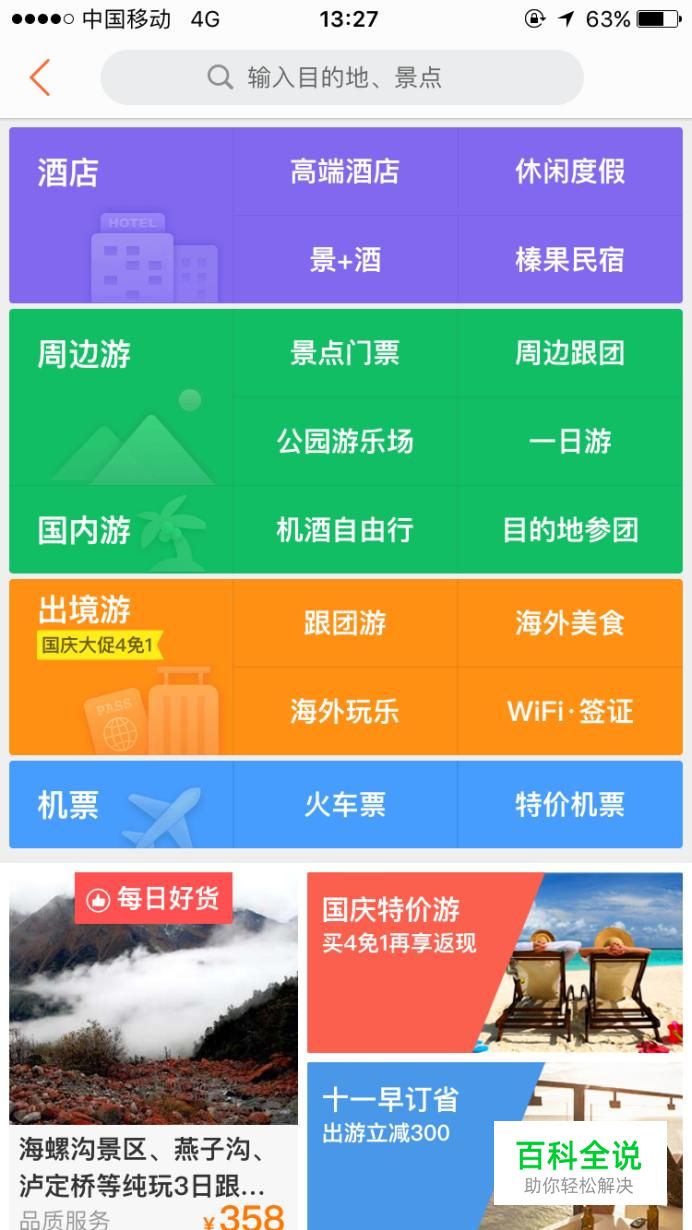Open the destination search box
Viewport: 692px width, 1230px height.
click(342, 77)
